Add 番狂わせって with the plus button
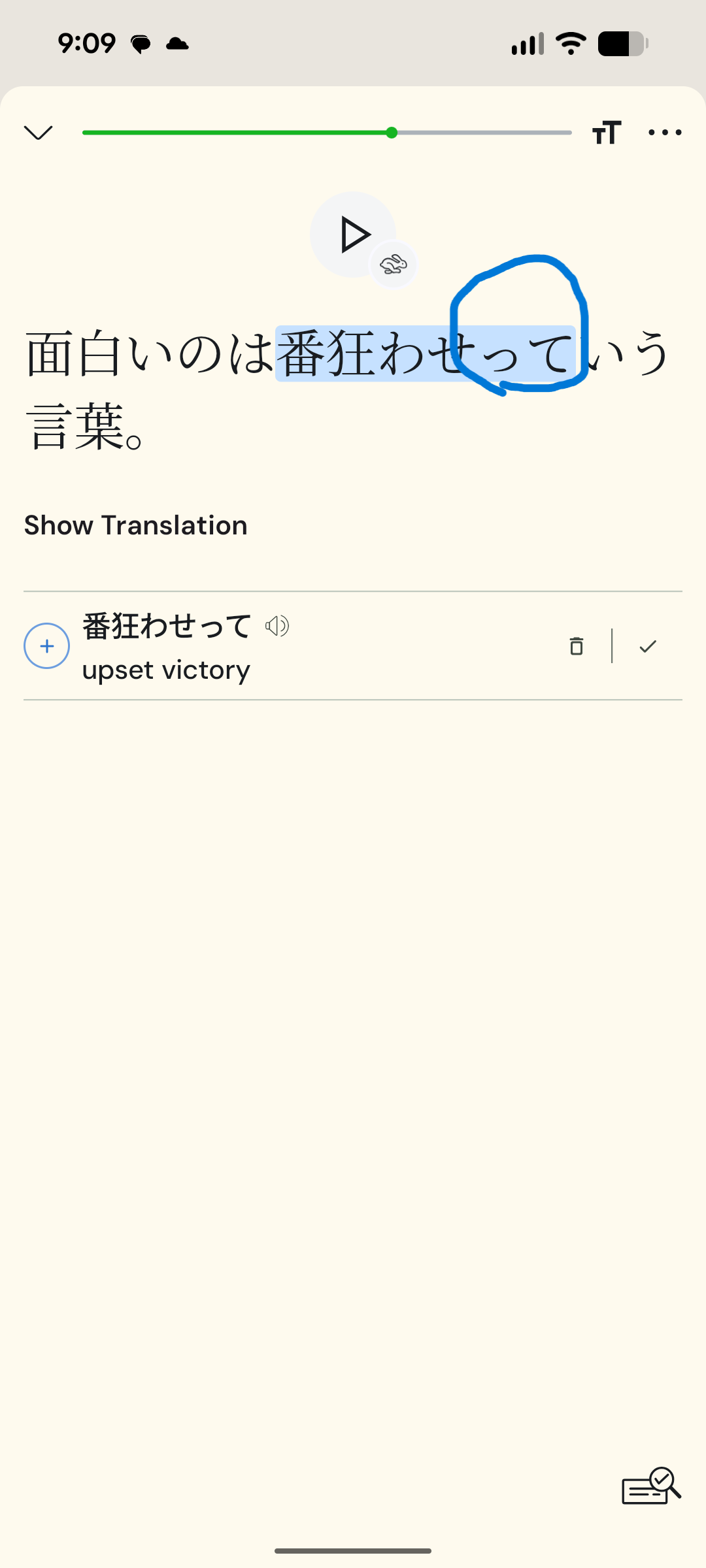The image size is (706, 1568). tap(46, 646)
